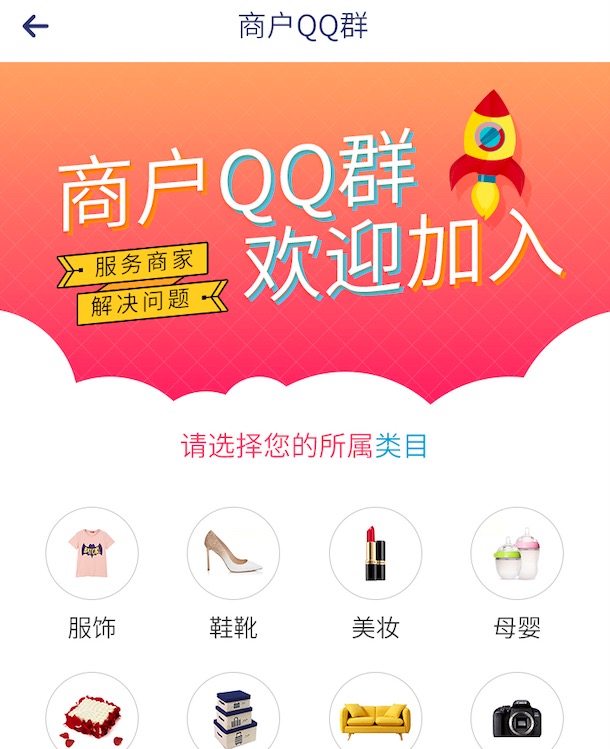This screenshot has height=749, width=610.
Task: Open the 美妆 beauty category
Action: tap(375, 553)
